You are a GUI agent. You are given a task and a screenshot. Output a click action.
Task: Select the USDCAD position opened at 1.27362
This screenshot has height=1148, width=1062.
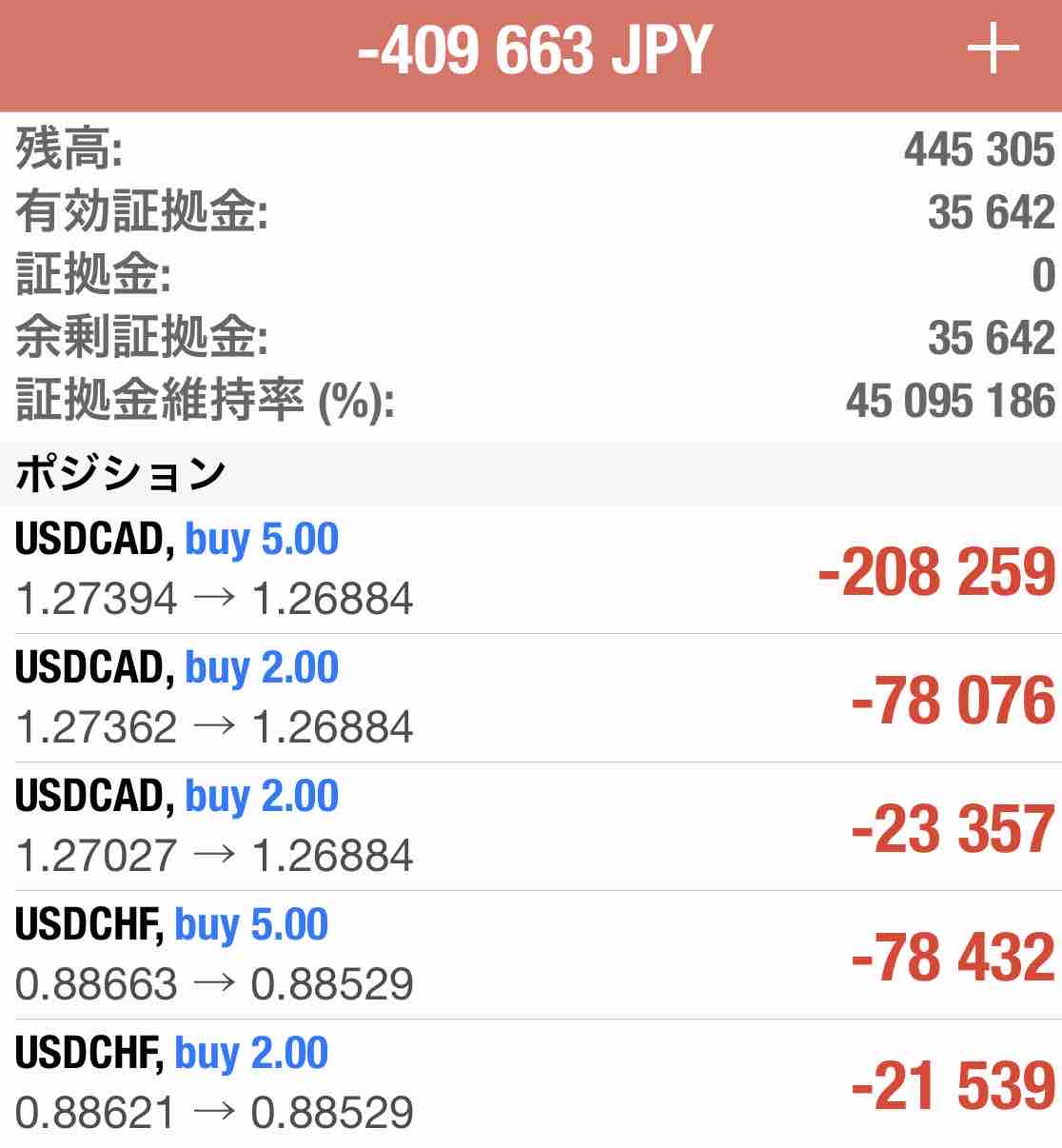coord(531,698)
